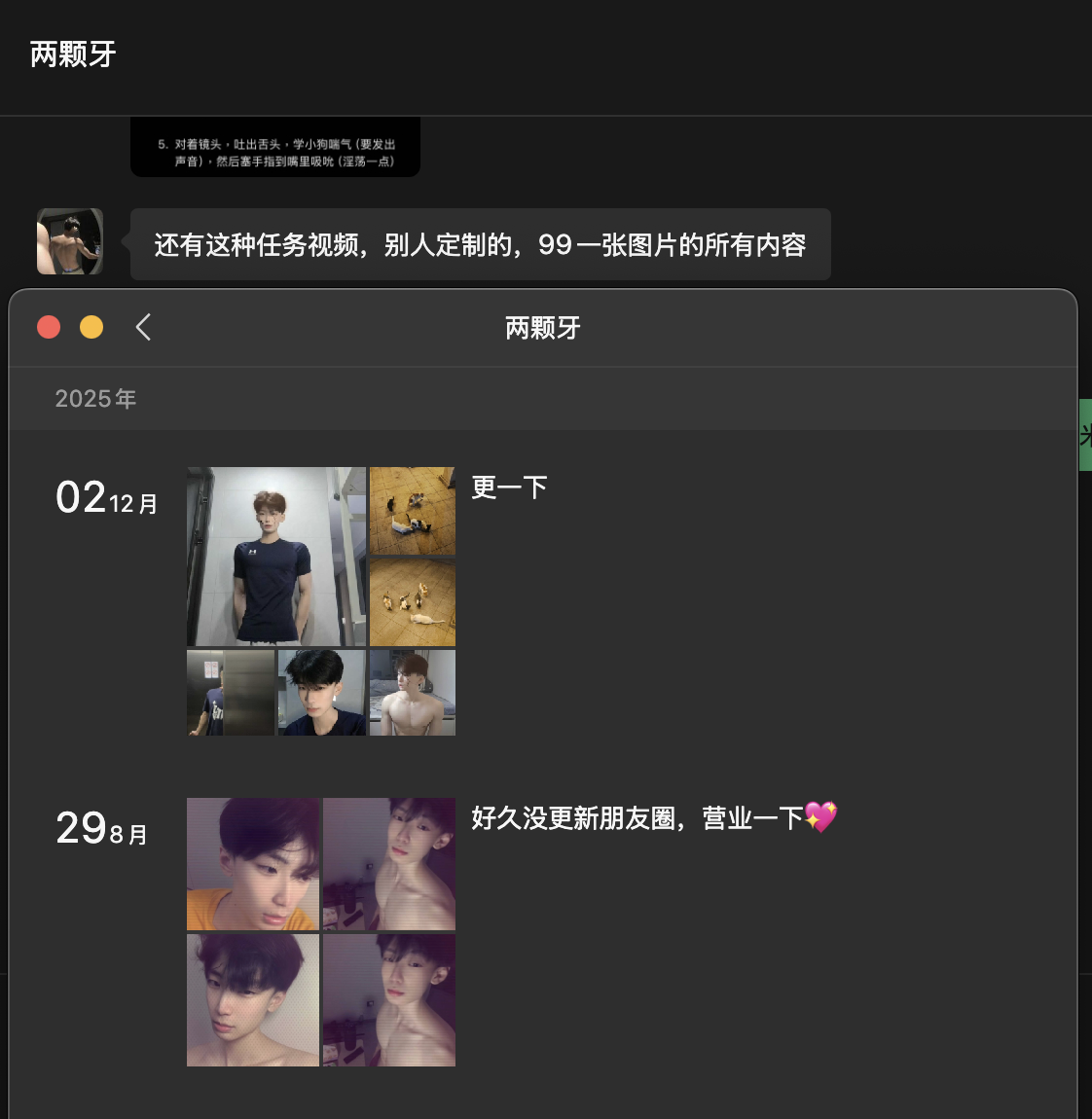This screenshot has height=1119, width=1092.
Task: Go back using the arrow beside the window buttons
Action: pos(143,327)
